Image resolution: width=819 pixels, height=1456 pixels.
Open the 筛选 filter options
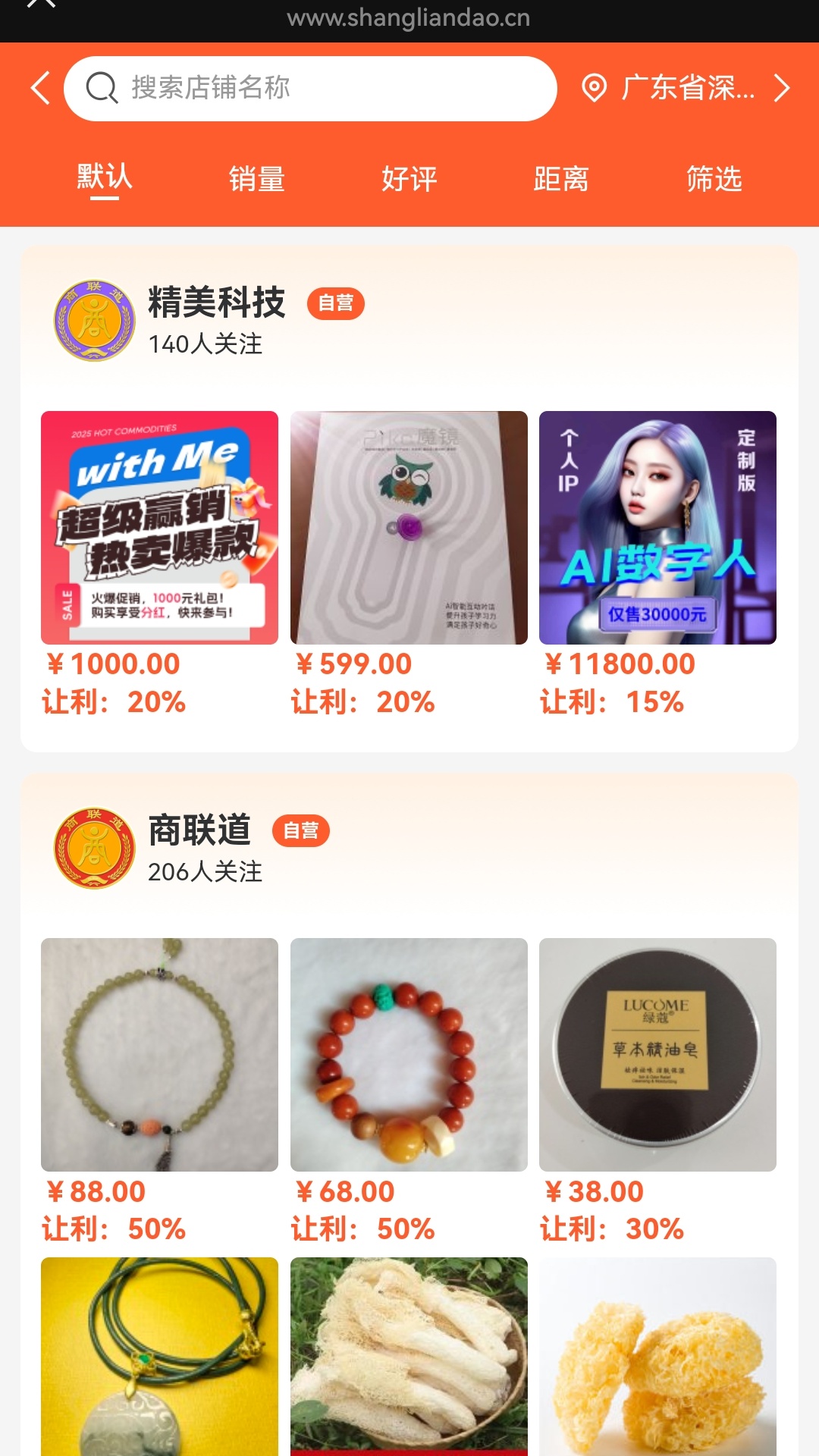(714, 179)
